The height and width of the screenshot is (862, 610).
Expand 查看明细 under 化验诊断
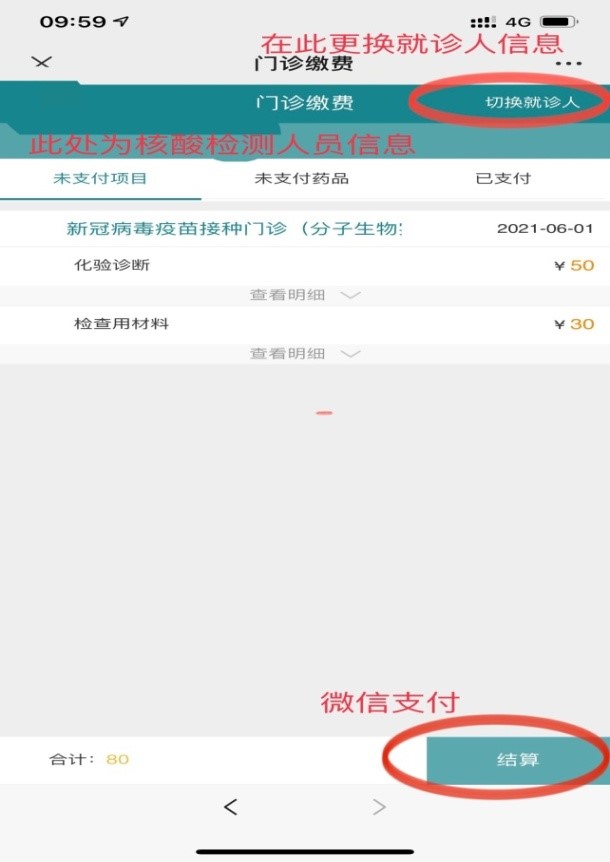click(x=304, y=296)
